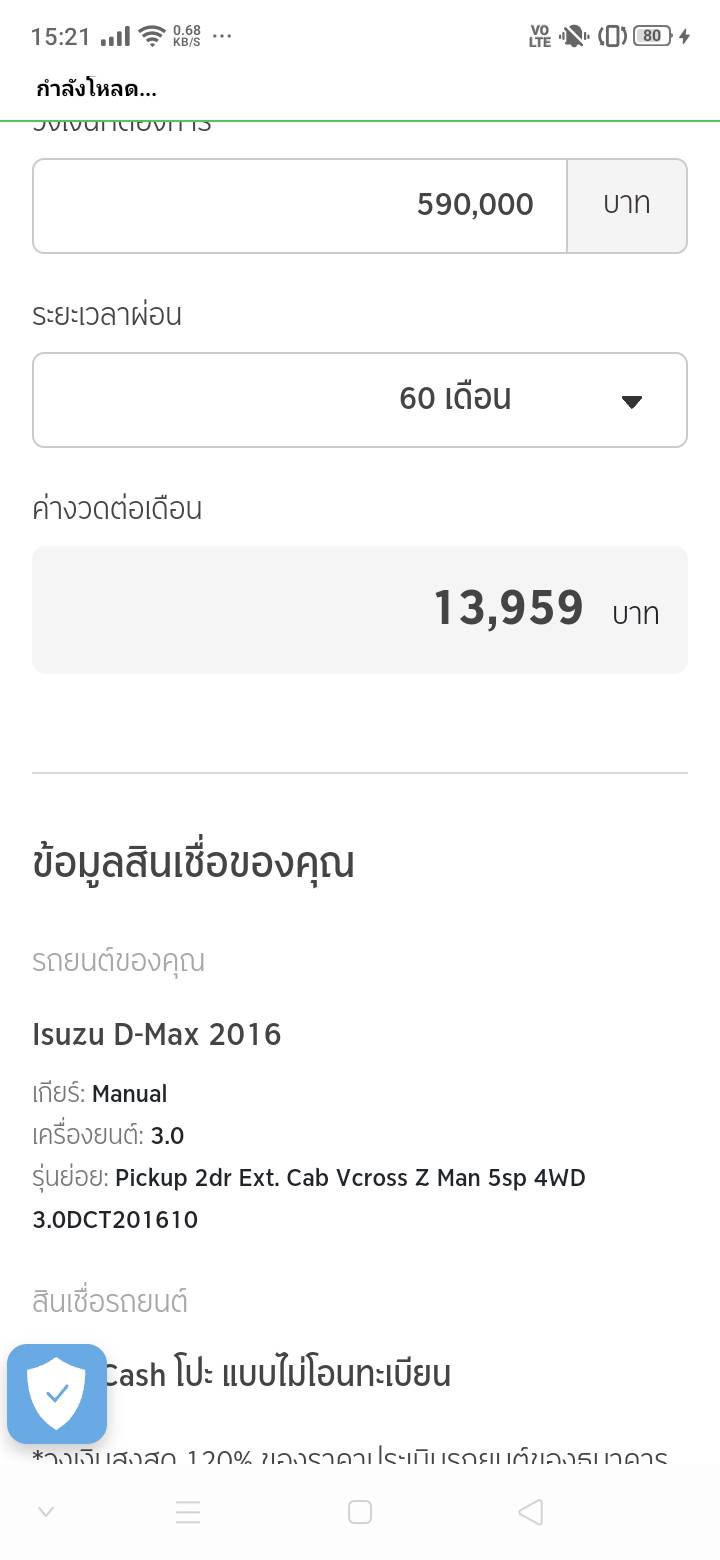
Task: Hide the navigation bar with the down chevron
Action: pyautogui.click(x=45, y=1512)
